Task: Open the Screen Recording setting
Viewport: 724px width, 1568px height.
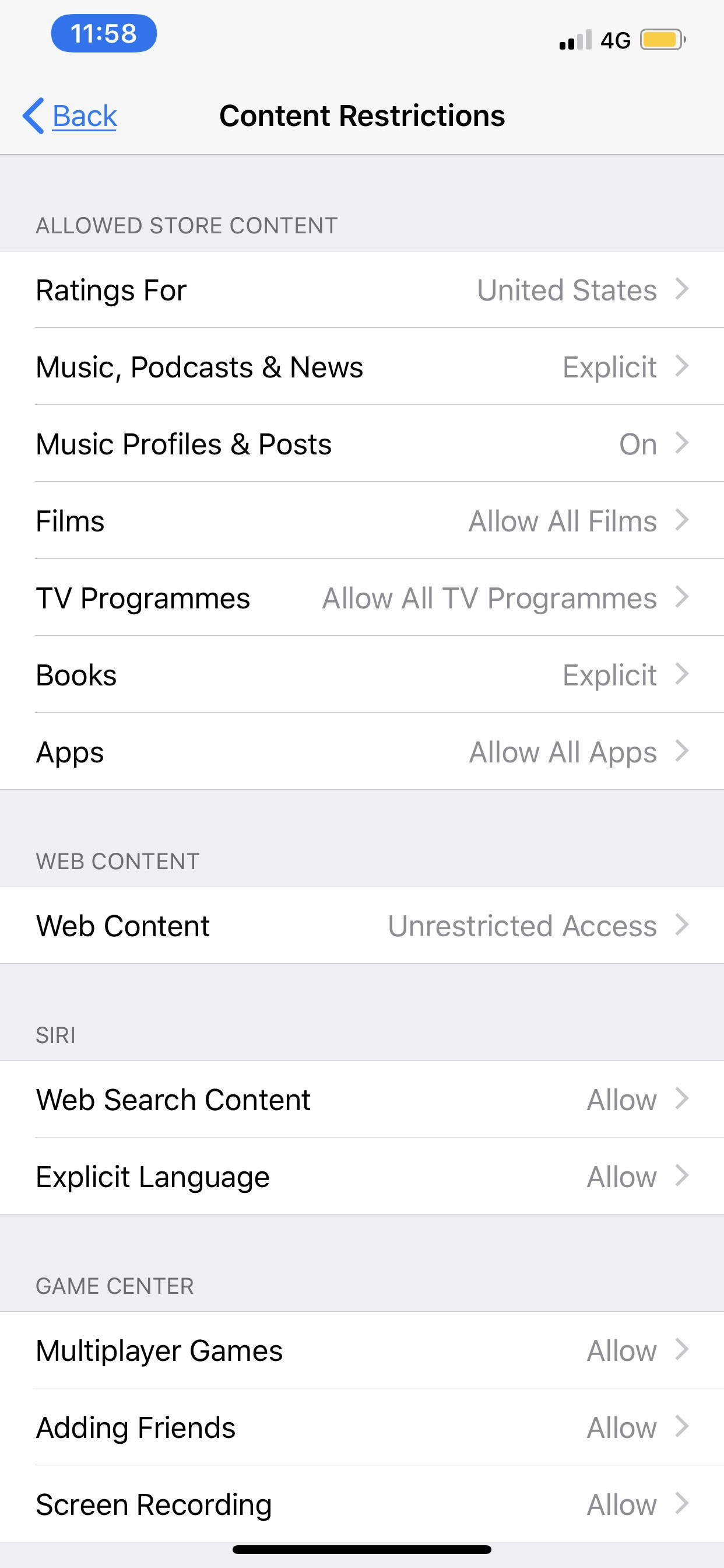Action: pyautogui.click(x=362, y=1504)
